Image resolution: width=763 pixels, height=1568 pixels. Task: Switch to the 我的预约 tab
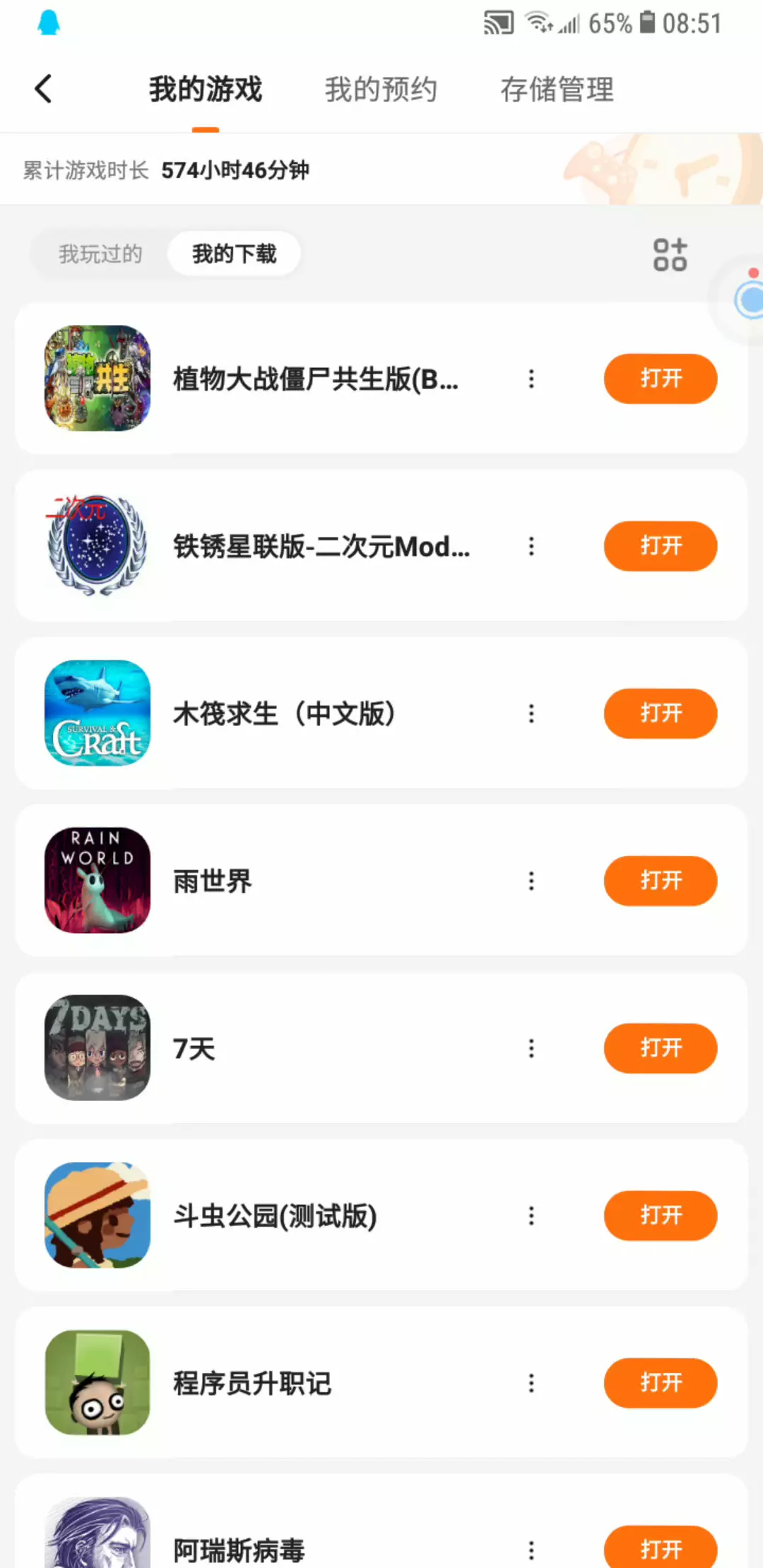[381, 90]
